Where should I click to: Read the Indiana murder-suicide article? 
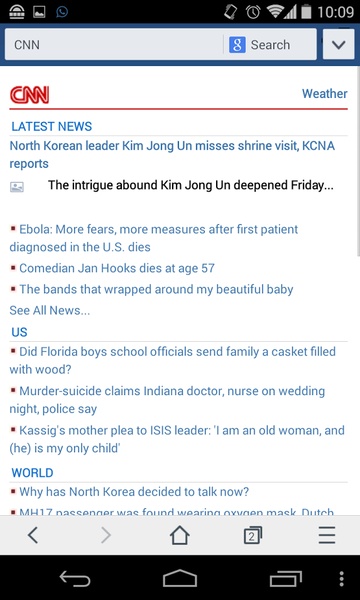click(167, 400)
